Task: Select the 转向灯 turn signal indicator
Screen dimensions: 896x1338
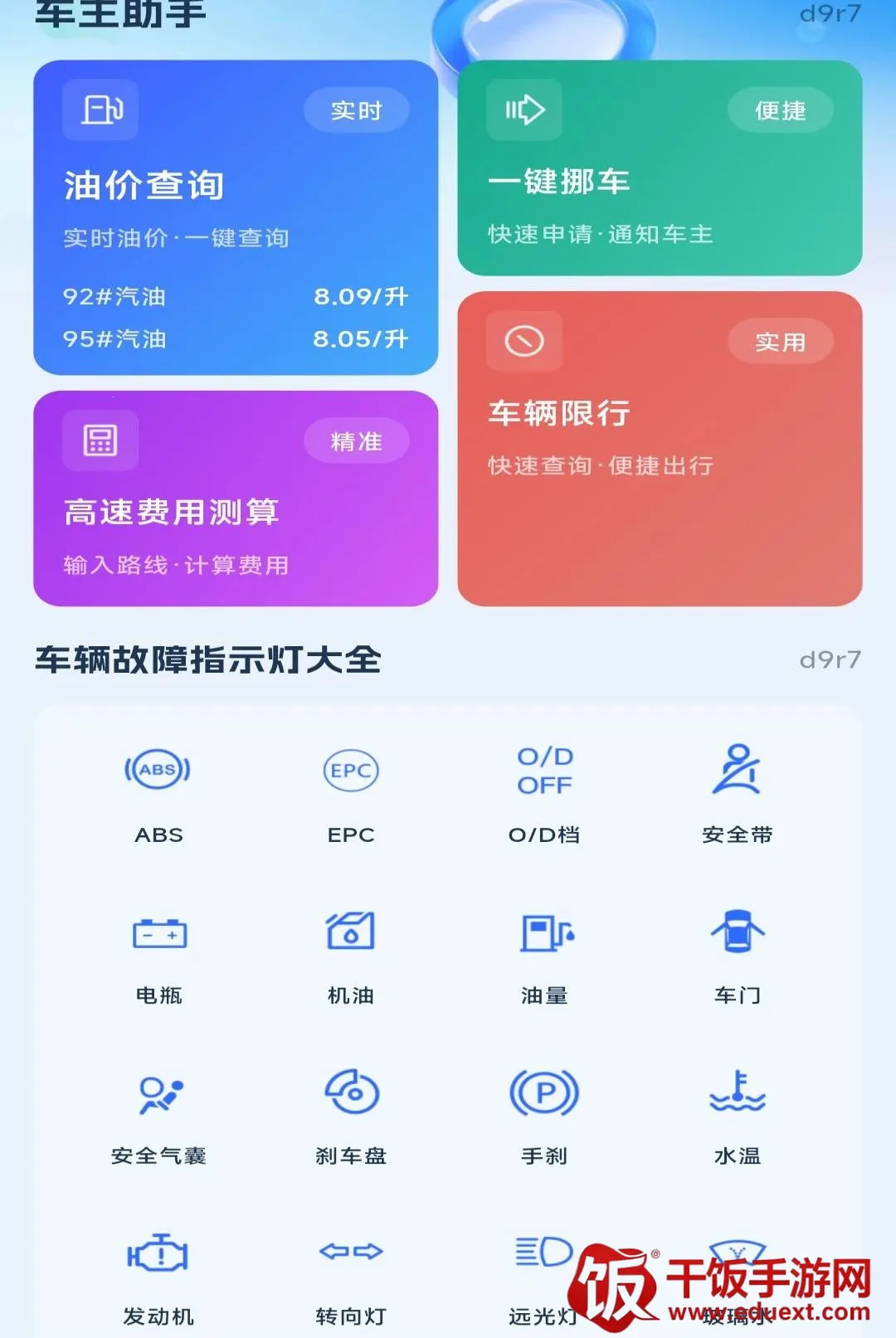Action: point(351,1277)
